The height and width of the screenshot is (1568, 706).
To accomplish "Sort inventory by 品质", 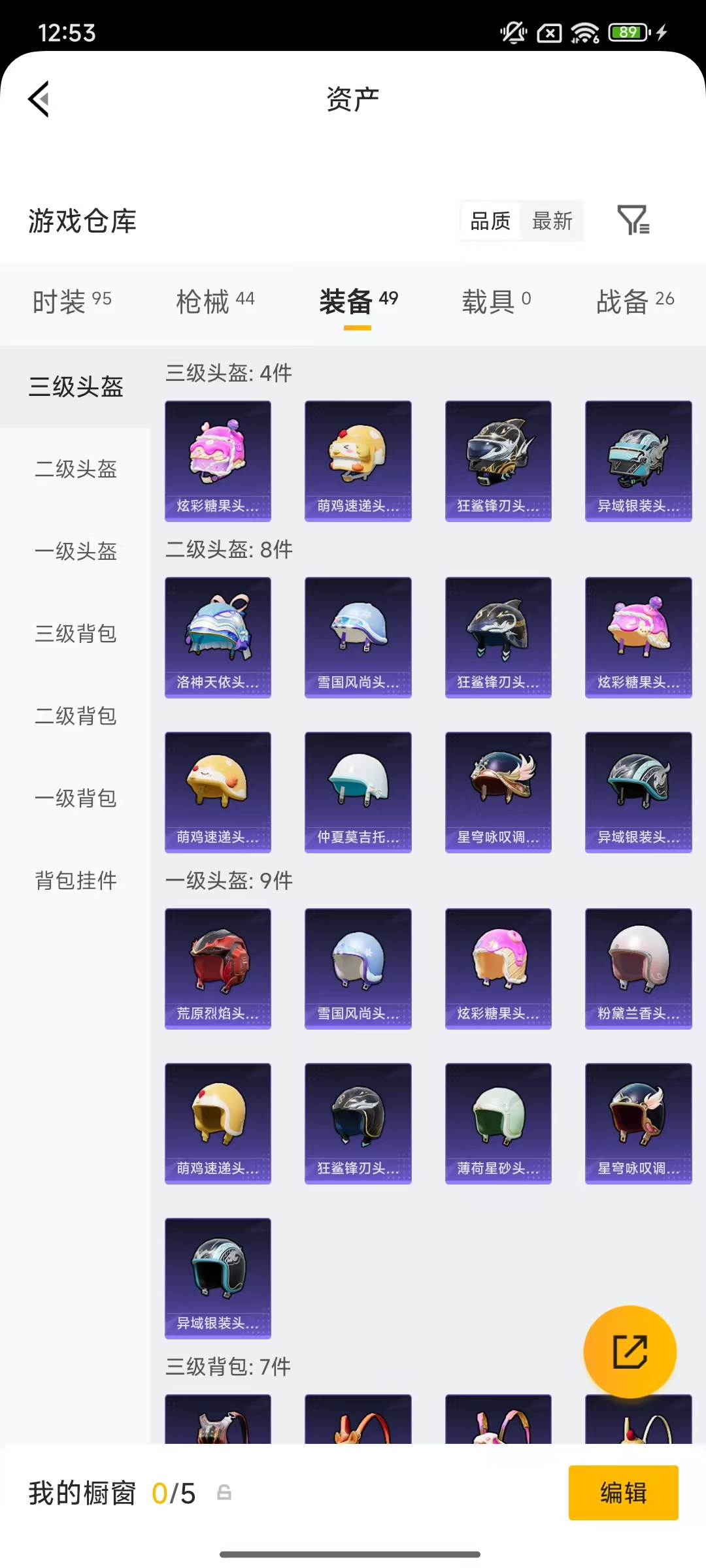I will tap(489, 221).
